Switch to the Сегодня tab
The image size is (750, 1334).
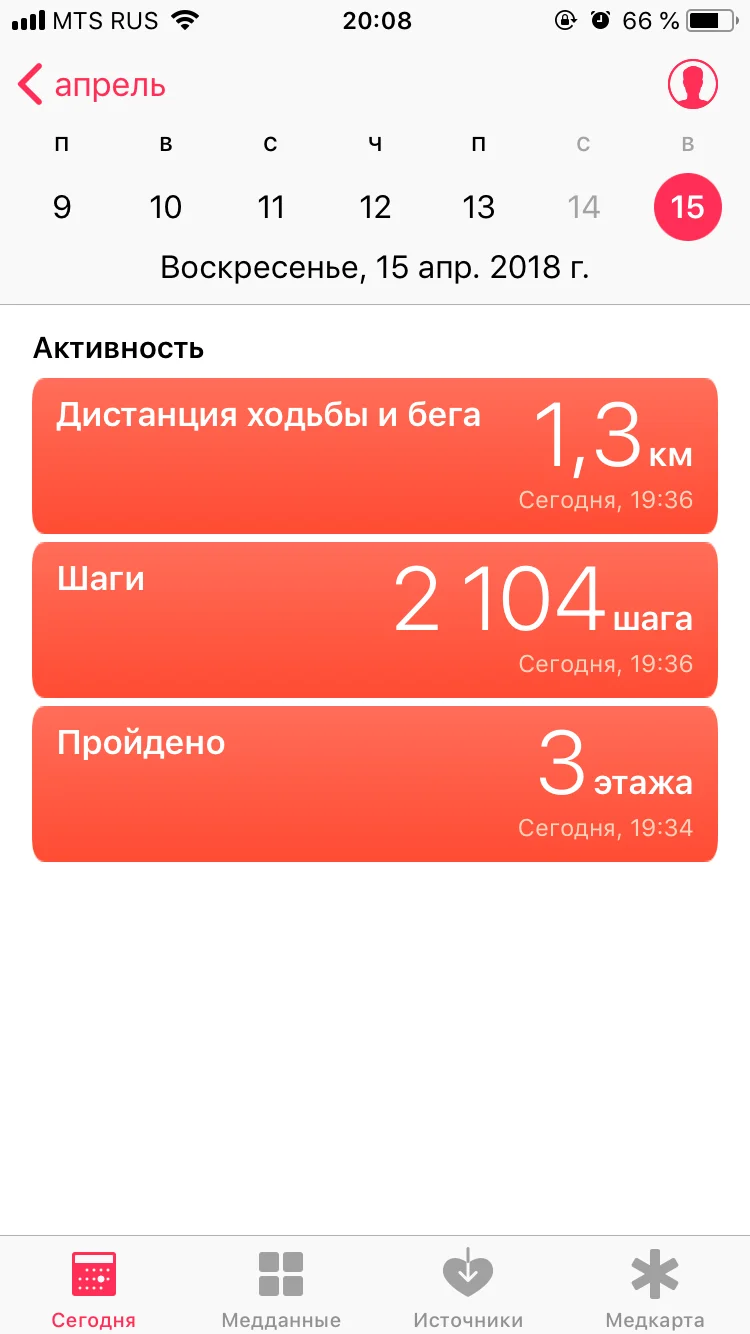94,1288
